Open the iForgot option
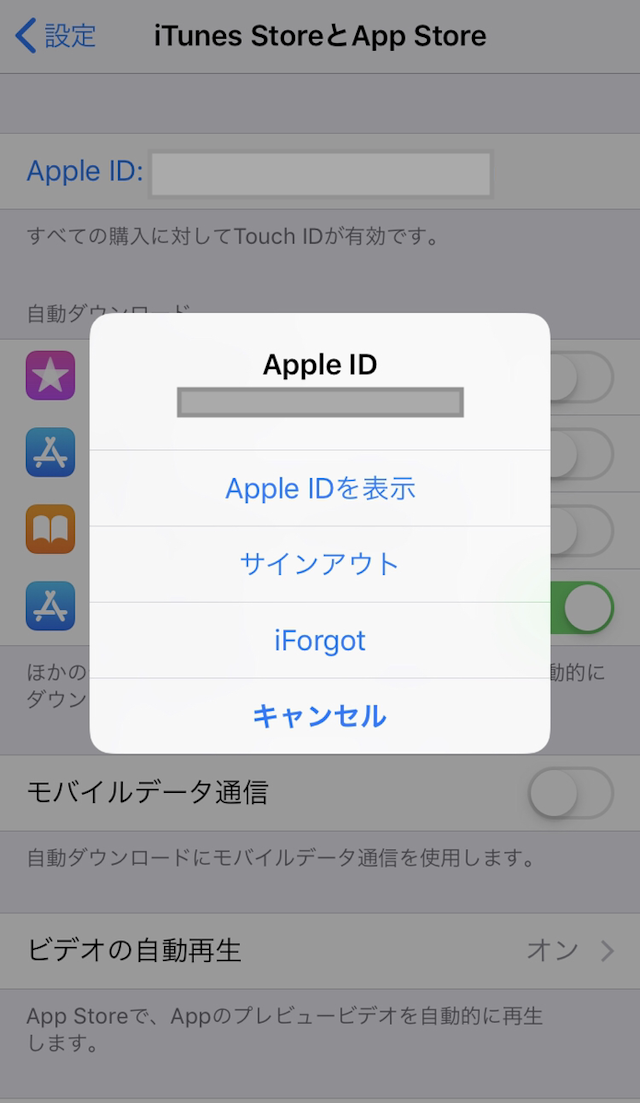640x1103 pixels. 320,640
